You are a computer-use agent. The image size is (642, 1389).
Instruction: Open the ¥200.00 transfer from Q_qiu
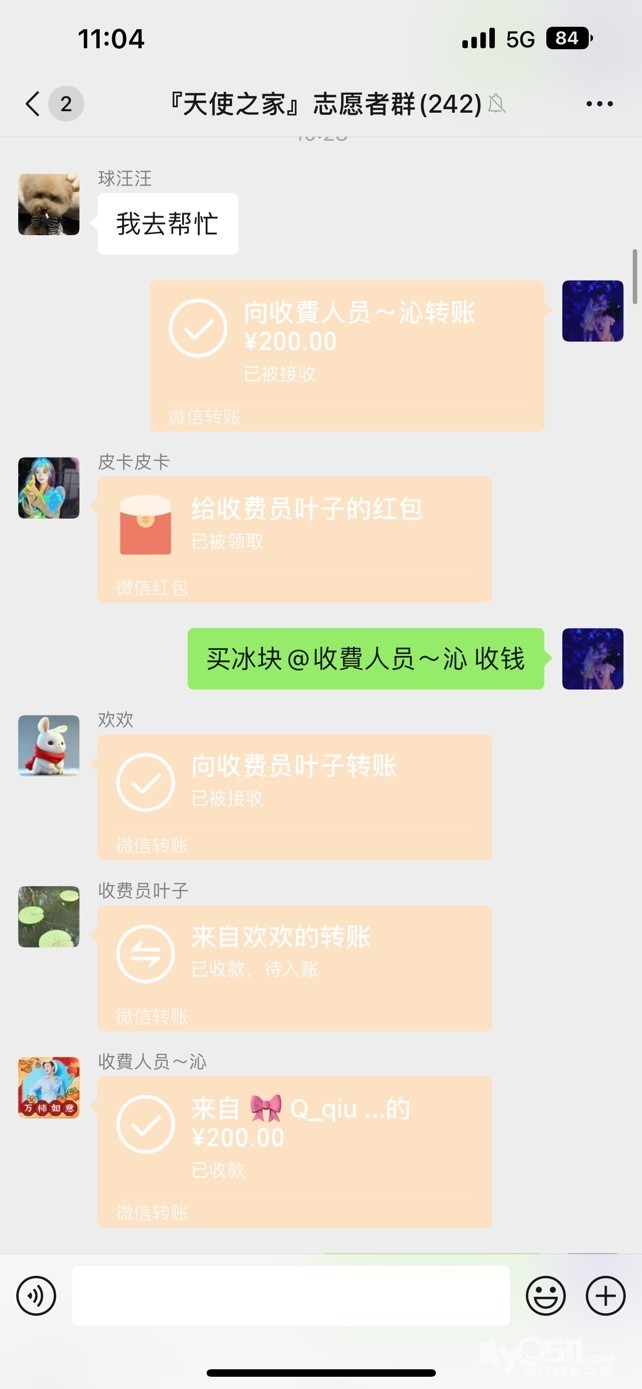(x=294, y=1152)
